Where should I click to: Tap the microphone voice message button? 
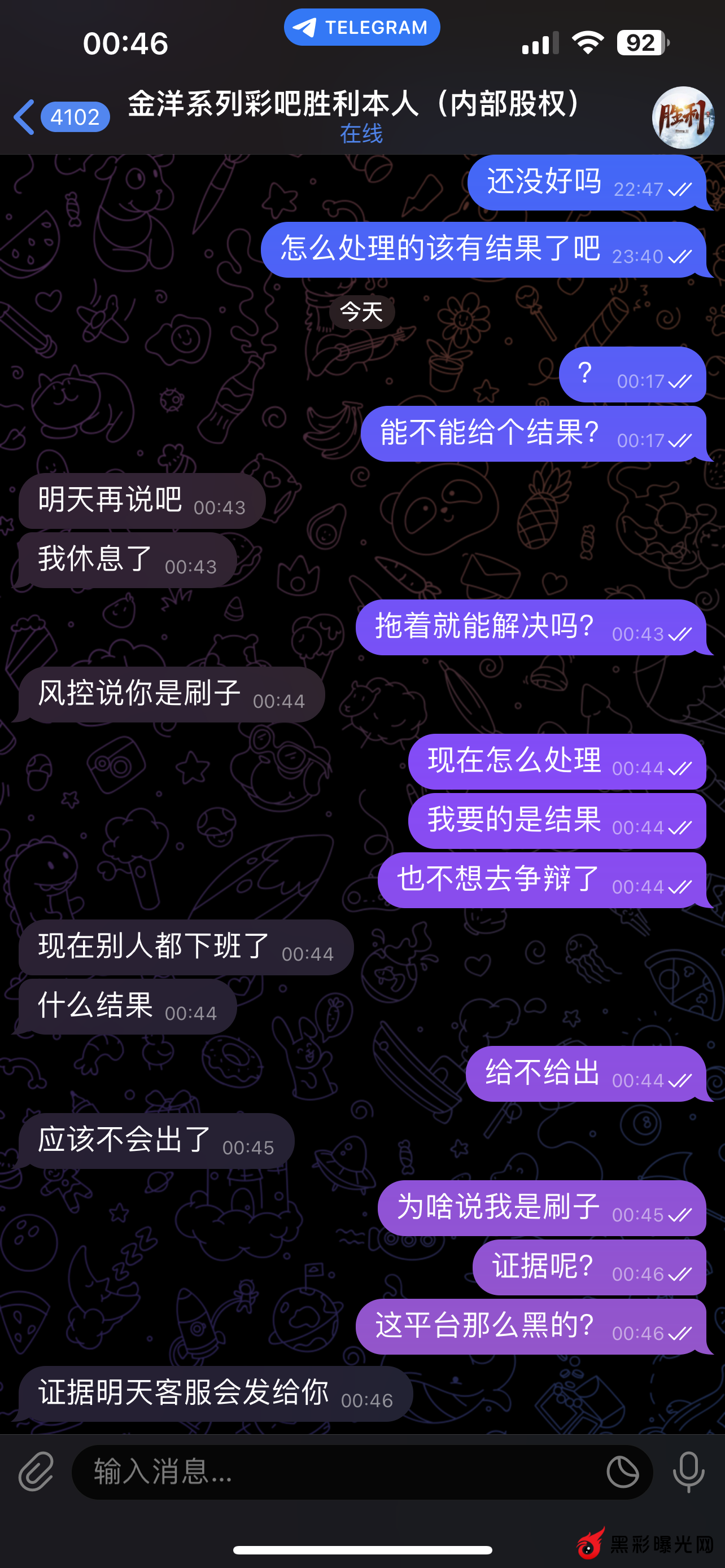coord(688,1472)
